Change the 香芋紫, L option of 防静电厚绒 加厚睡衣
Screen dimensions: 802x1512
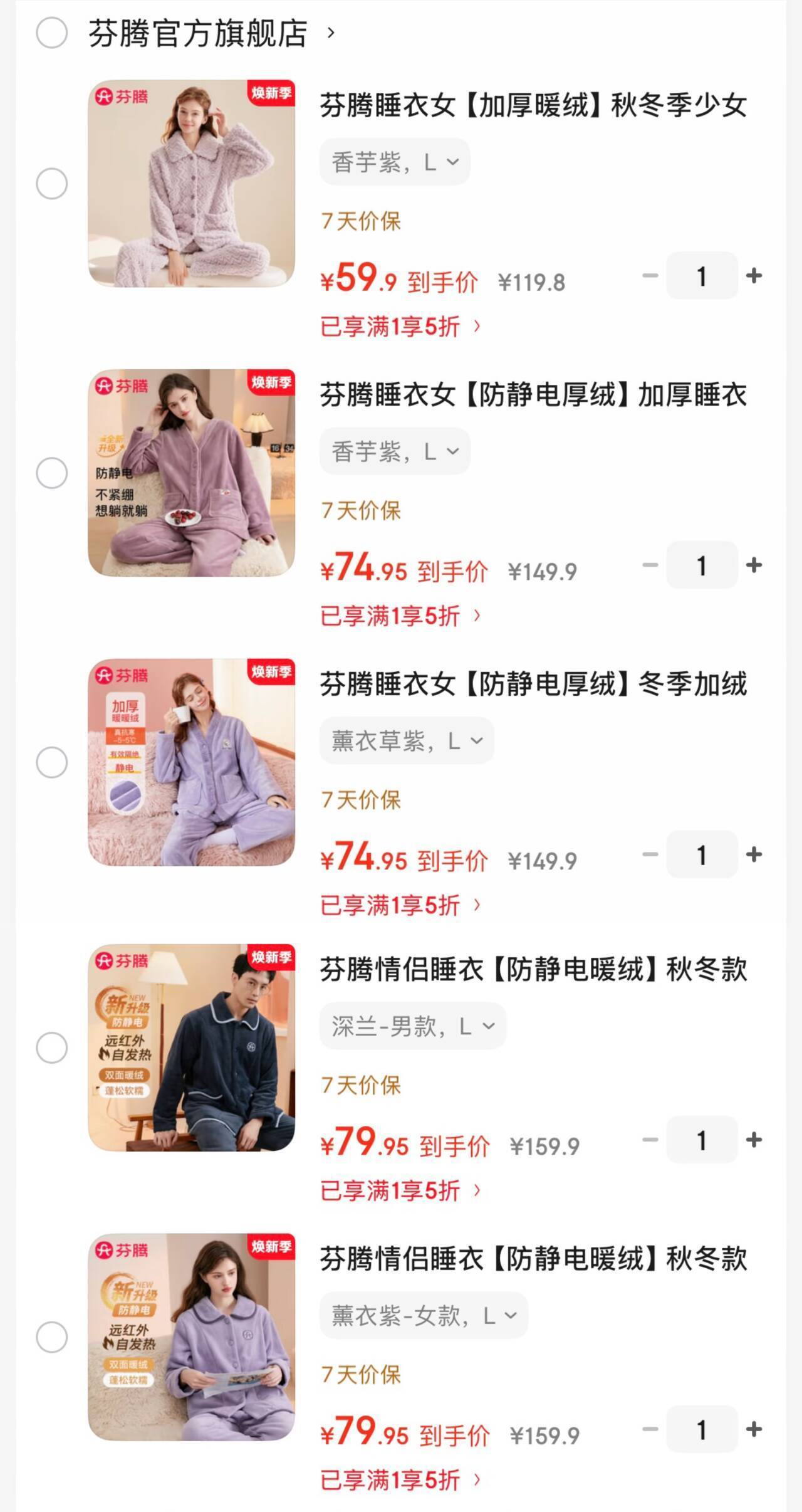click(395, 451)
